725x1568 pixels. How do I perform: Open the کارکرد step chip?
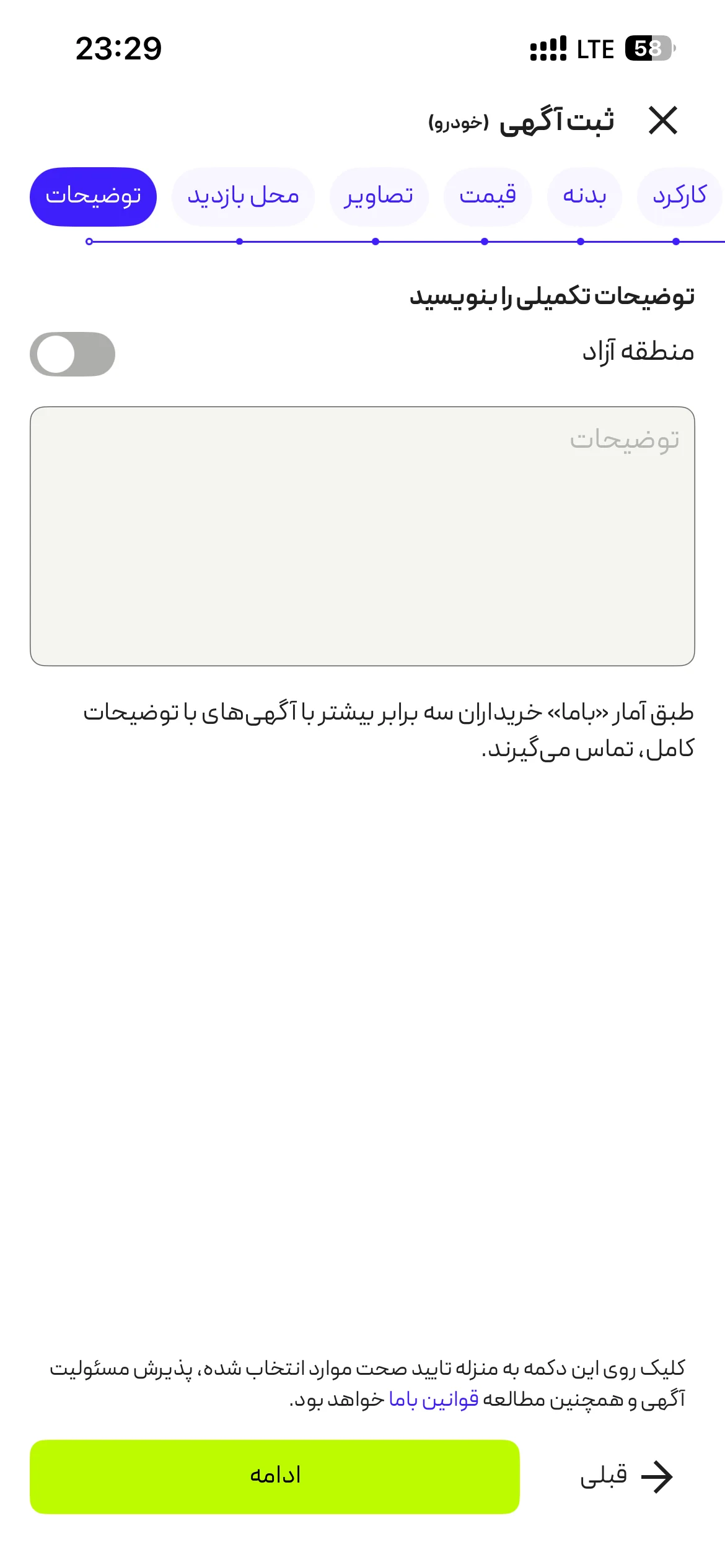(x=680, y=196)
